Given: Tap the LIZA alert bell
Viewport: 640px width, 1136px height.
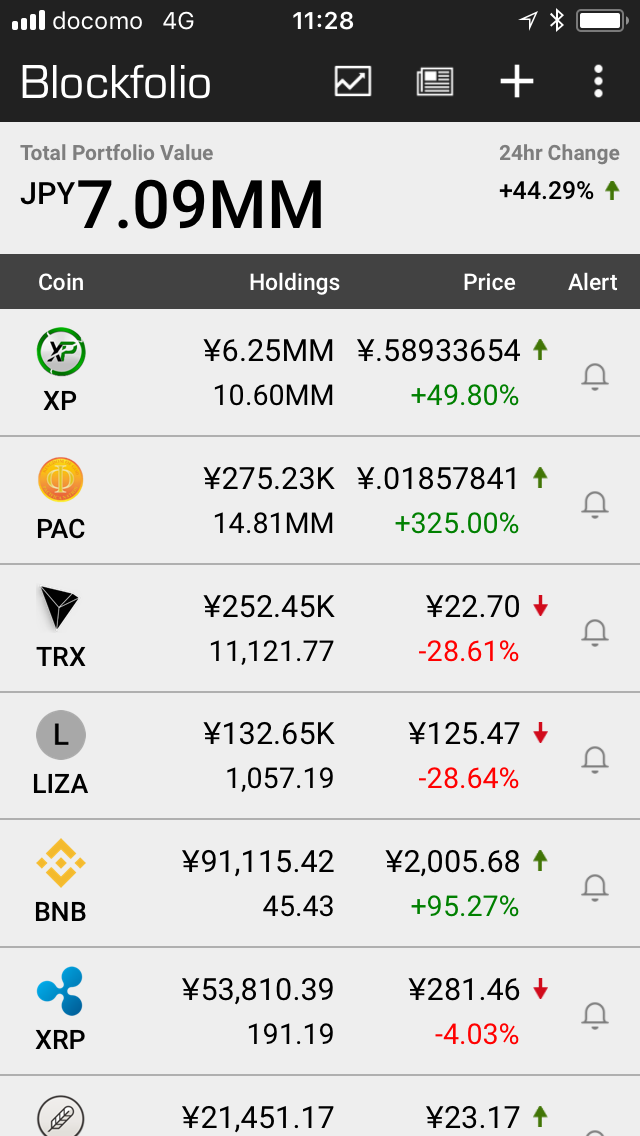Looking at the screenshot, I should pyautogui.click(x=595, y=760).
